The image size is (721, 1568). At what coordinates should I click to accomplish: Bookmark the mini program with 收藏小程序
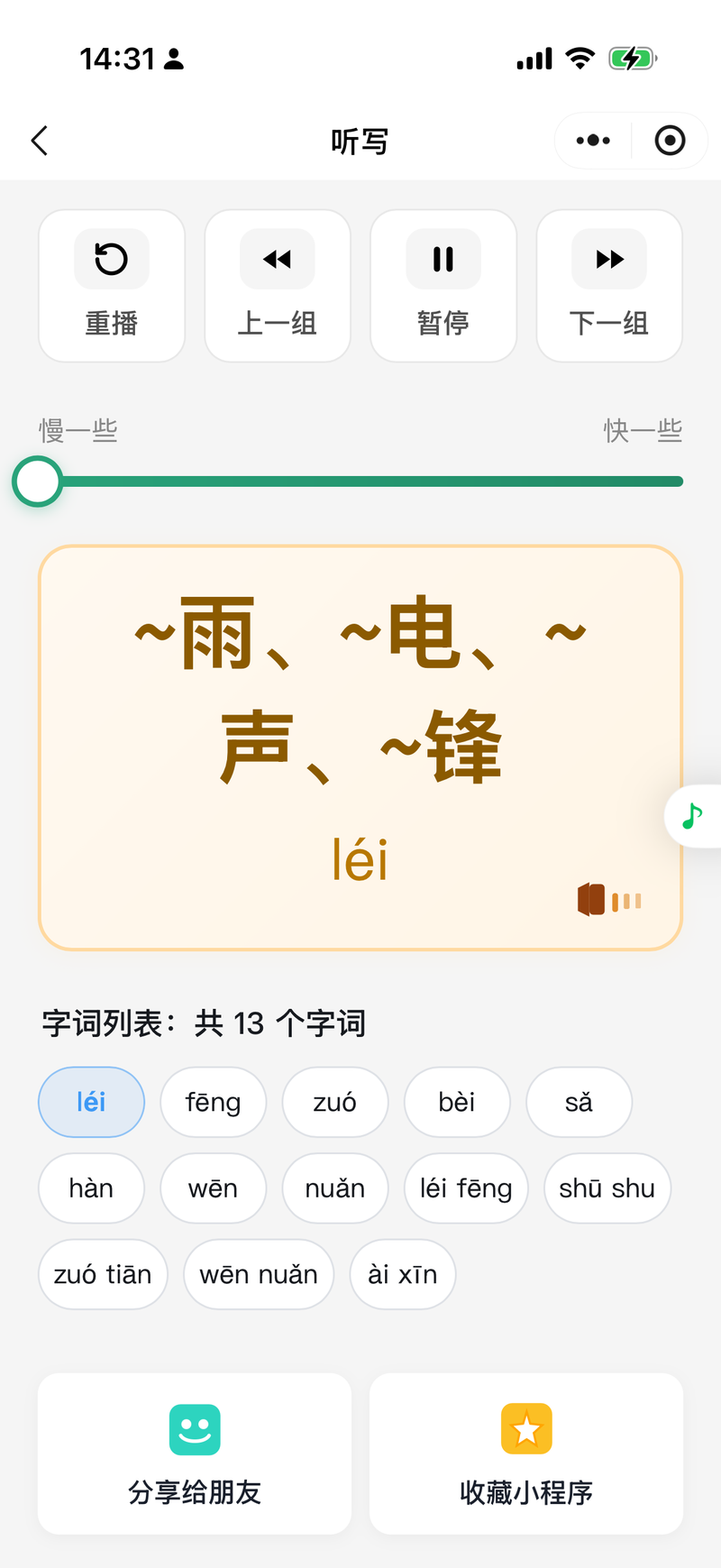[x=526, y=1453]
